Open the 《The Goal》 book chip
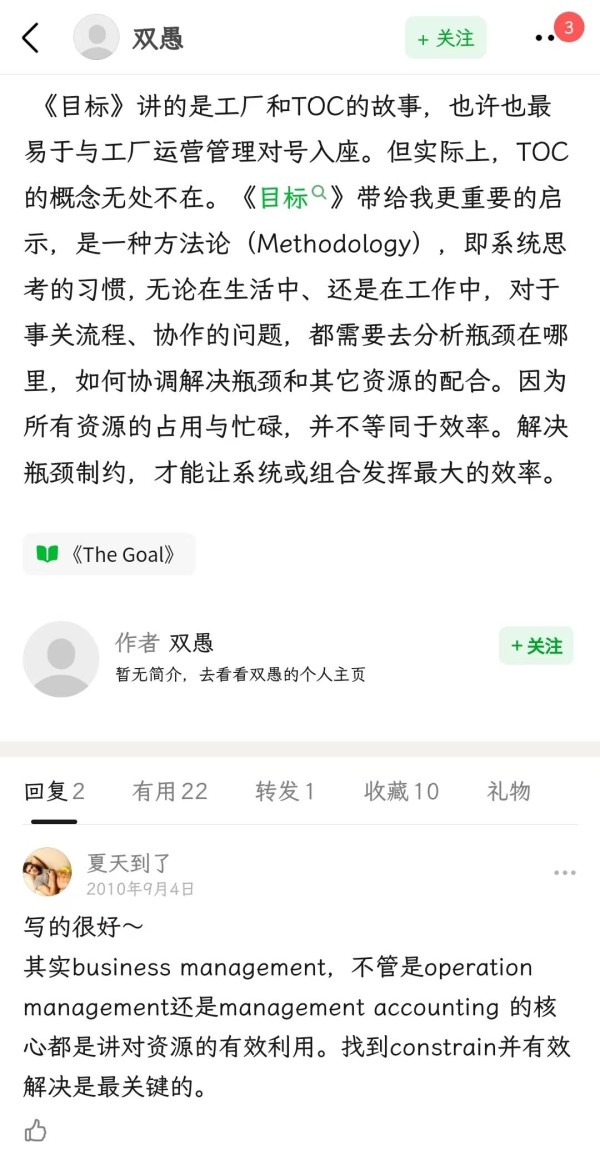600x1160 pixels. (x=109, y=554)
